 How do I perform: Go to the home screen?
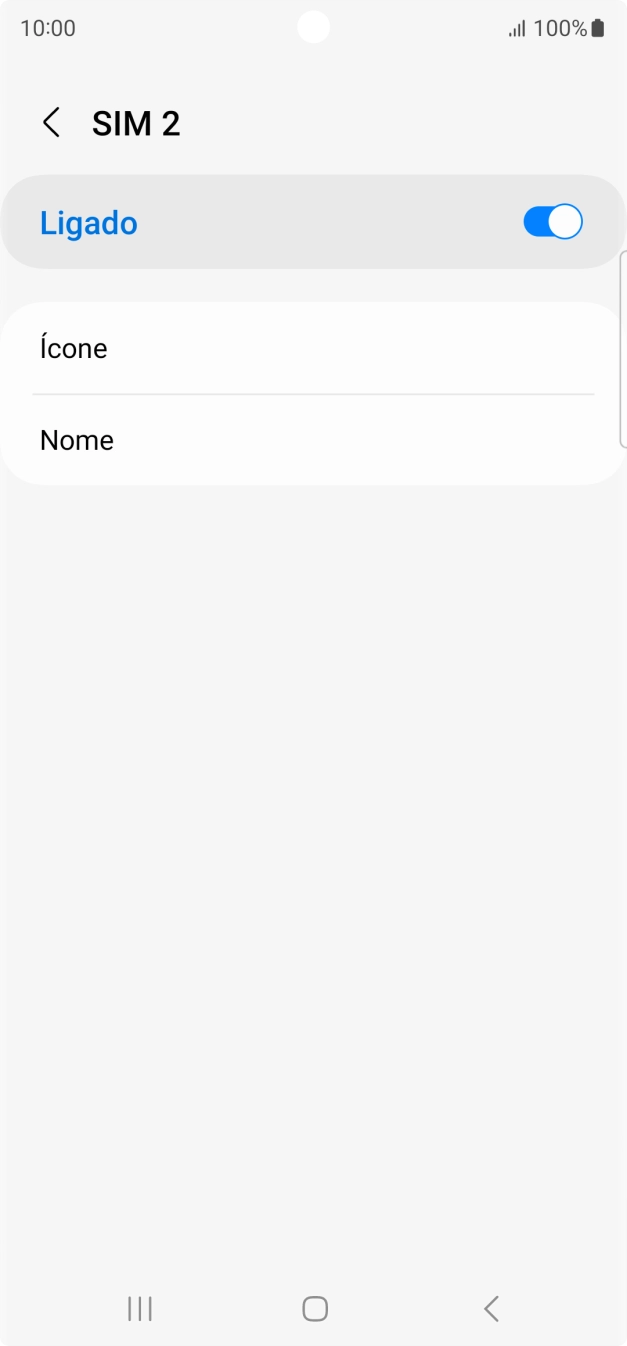click(314, 1308)
